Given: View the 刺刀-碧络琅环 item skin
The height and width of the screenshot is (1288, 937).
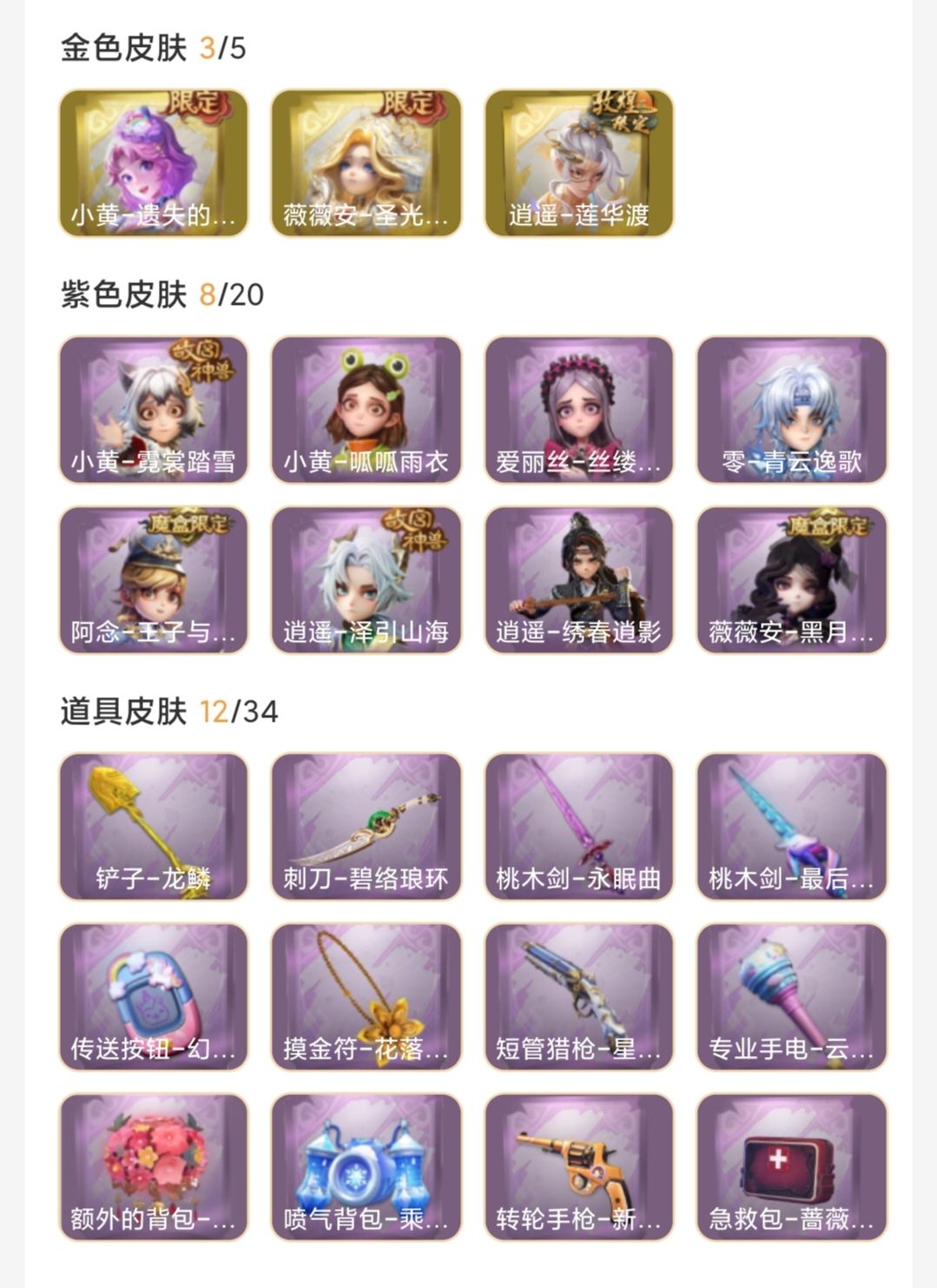Looking at the screenshot, I should click(366, 827).
